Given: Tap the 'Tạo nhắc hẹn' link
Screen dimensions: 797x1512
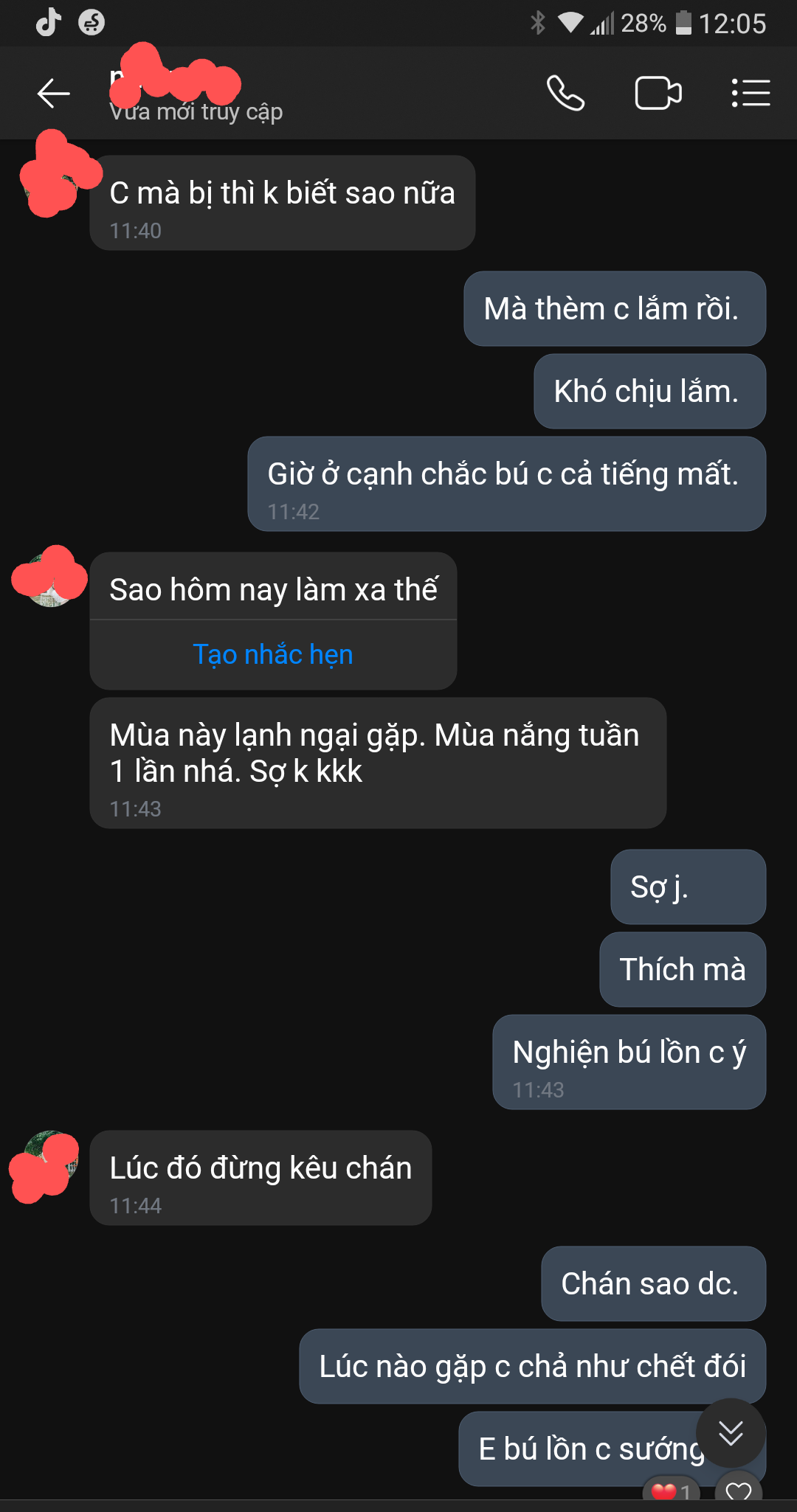Looking at the screenshot, I should point(273,655).
